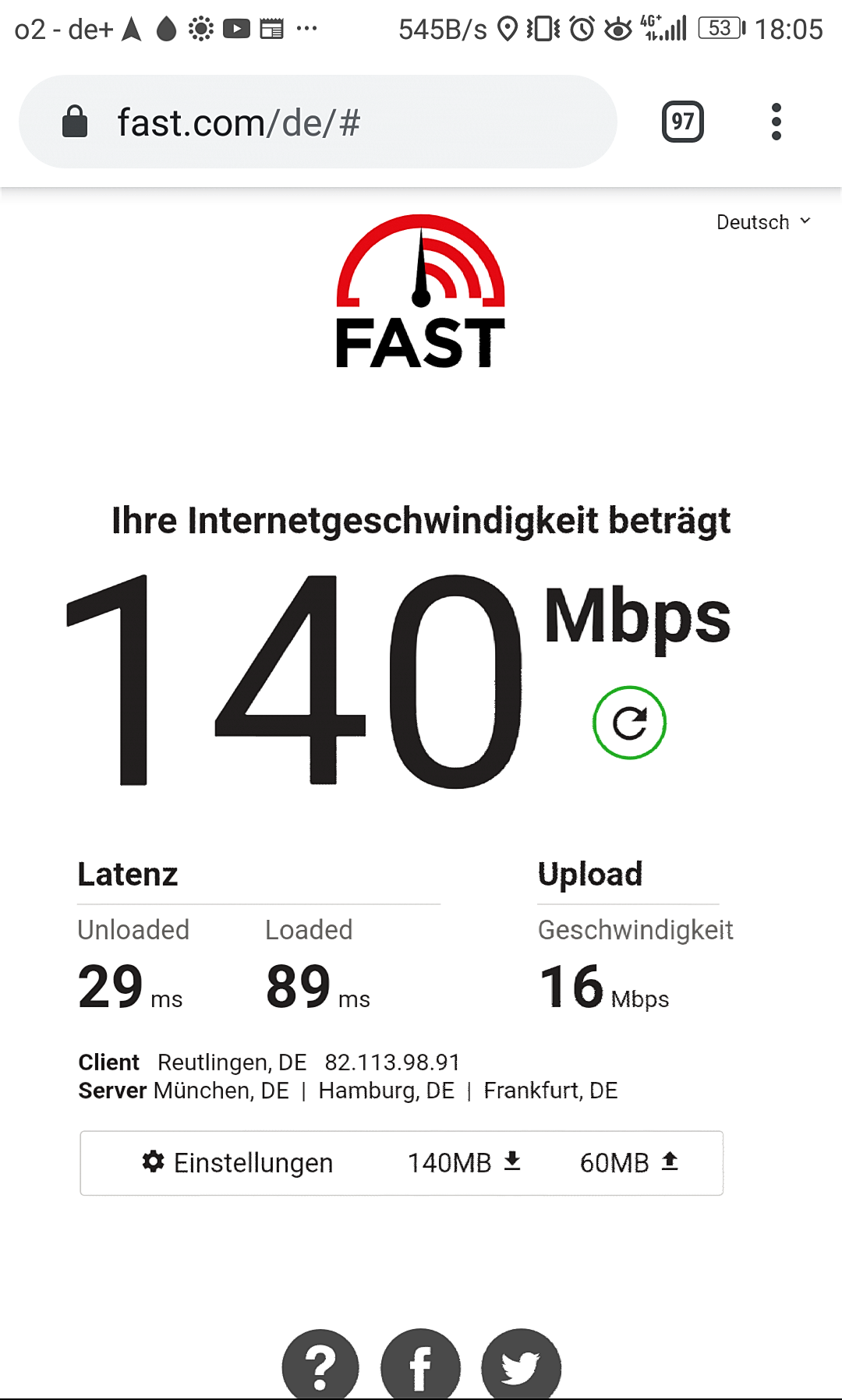Open the tab switcher showing 97 tabs
The height and width of the screenshot is (1400, 842).
pos(682,122)
